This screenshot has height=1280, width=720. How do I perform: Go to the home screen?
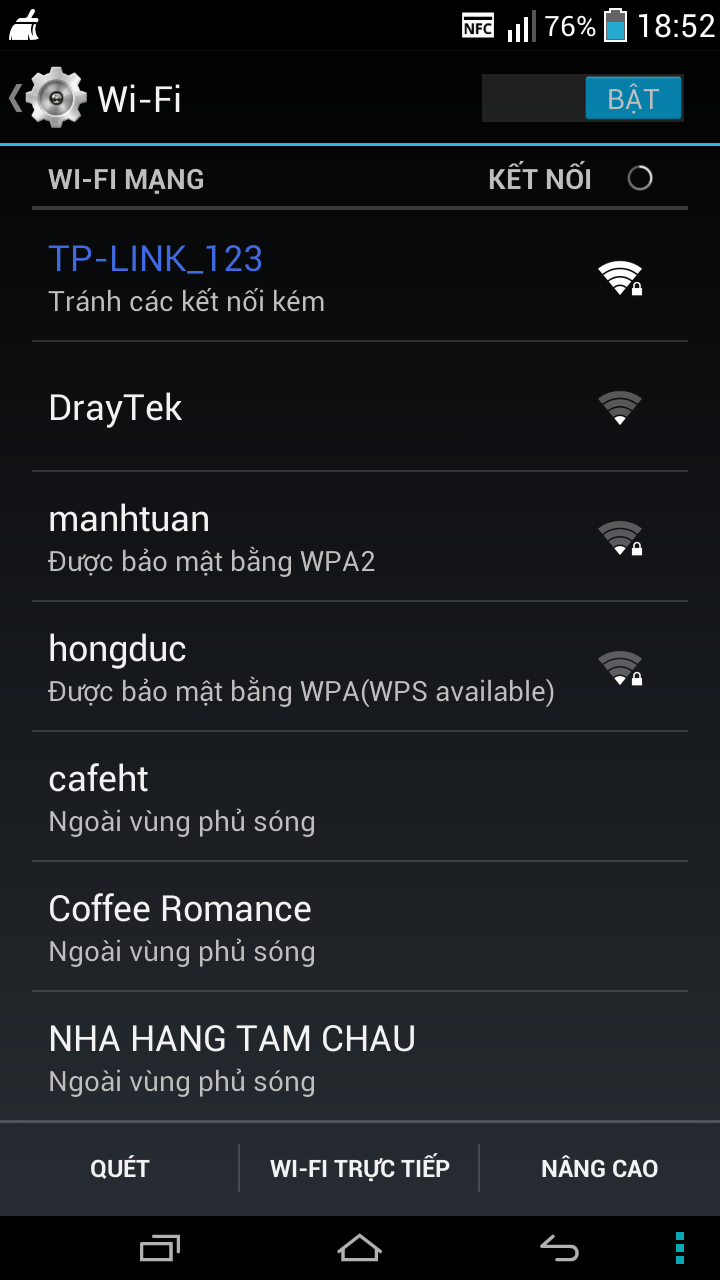tap(360, 1248)
